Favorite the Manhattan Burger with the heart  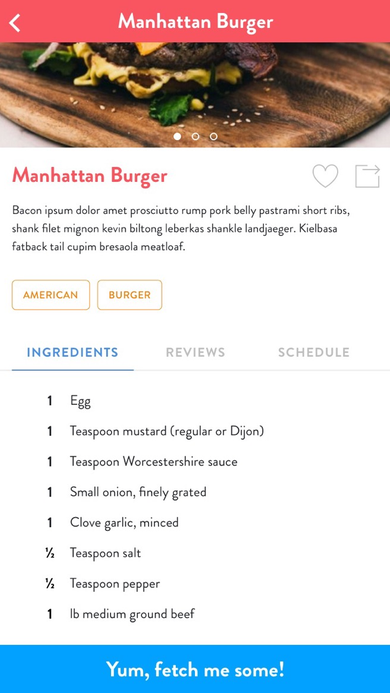(x=325, y=175)
